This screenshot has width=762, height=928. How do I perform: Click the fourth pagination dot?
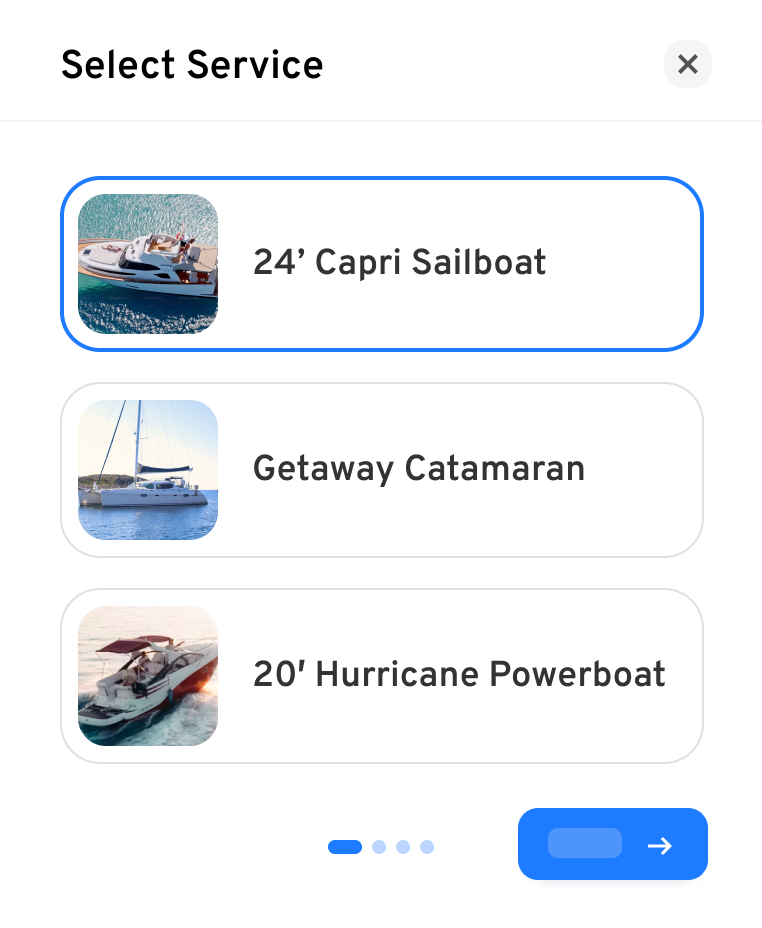(x=427, y=847)
